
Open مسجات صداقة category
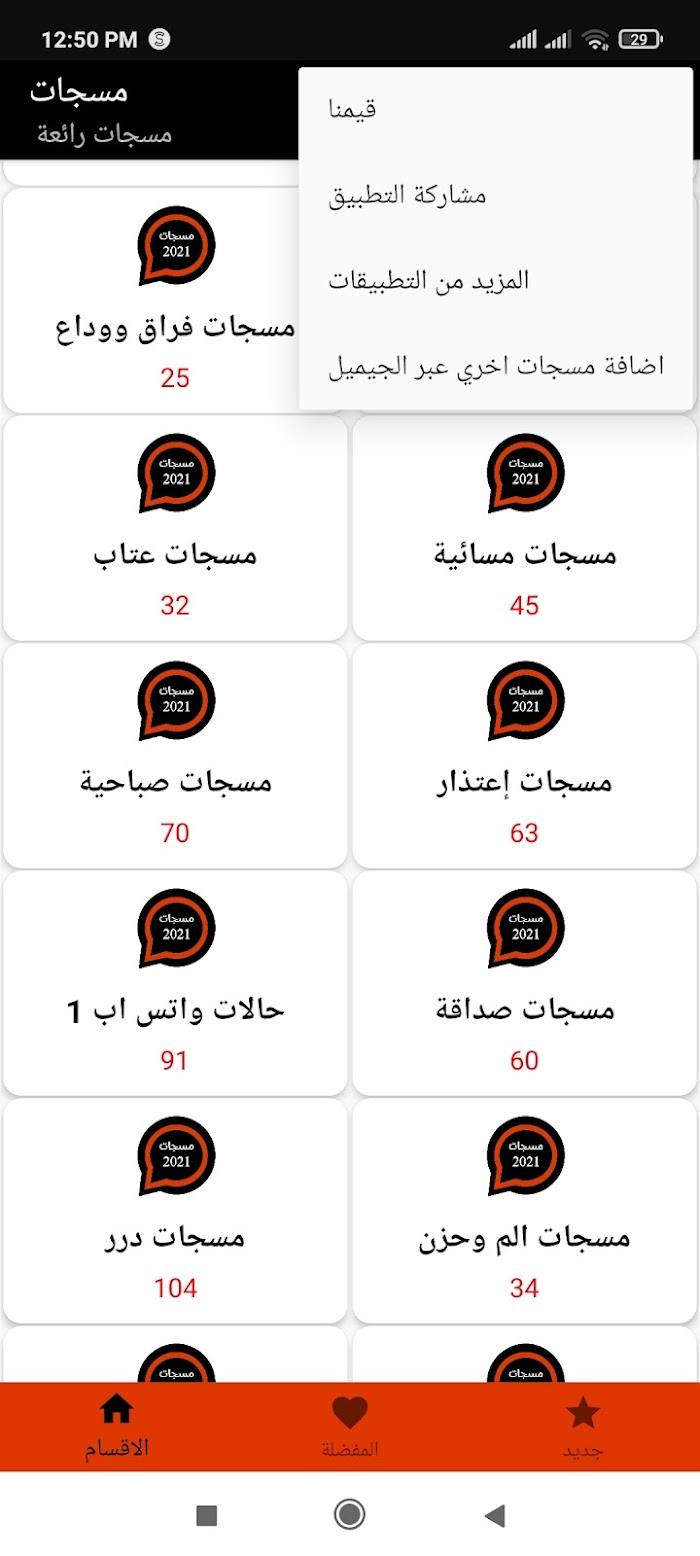pyautogui.click(x=525, y=983)
